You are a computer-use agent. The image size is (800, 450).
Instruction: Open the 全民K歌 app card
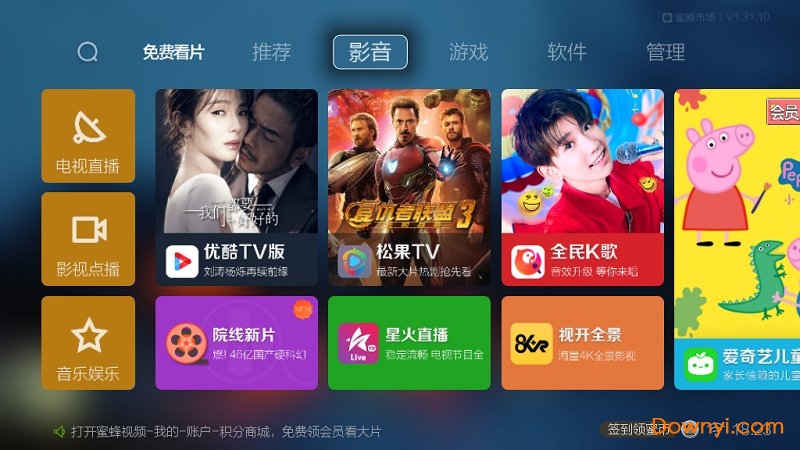pyautogui.click(x=582, y=188)
